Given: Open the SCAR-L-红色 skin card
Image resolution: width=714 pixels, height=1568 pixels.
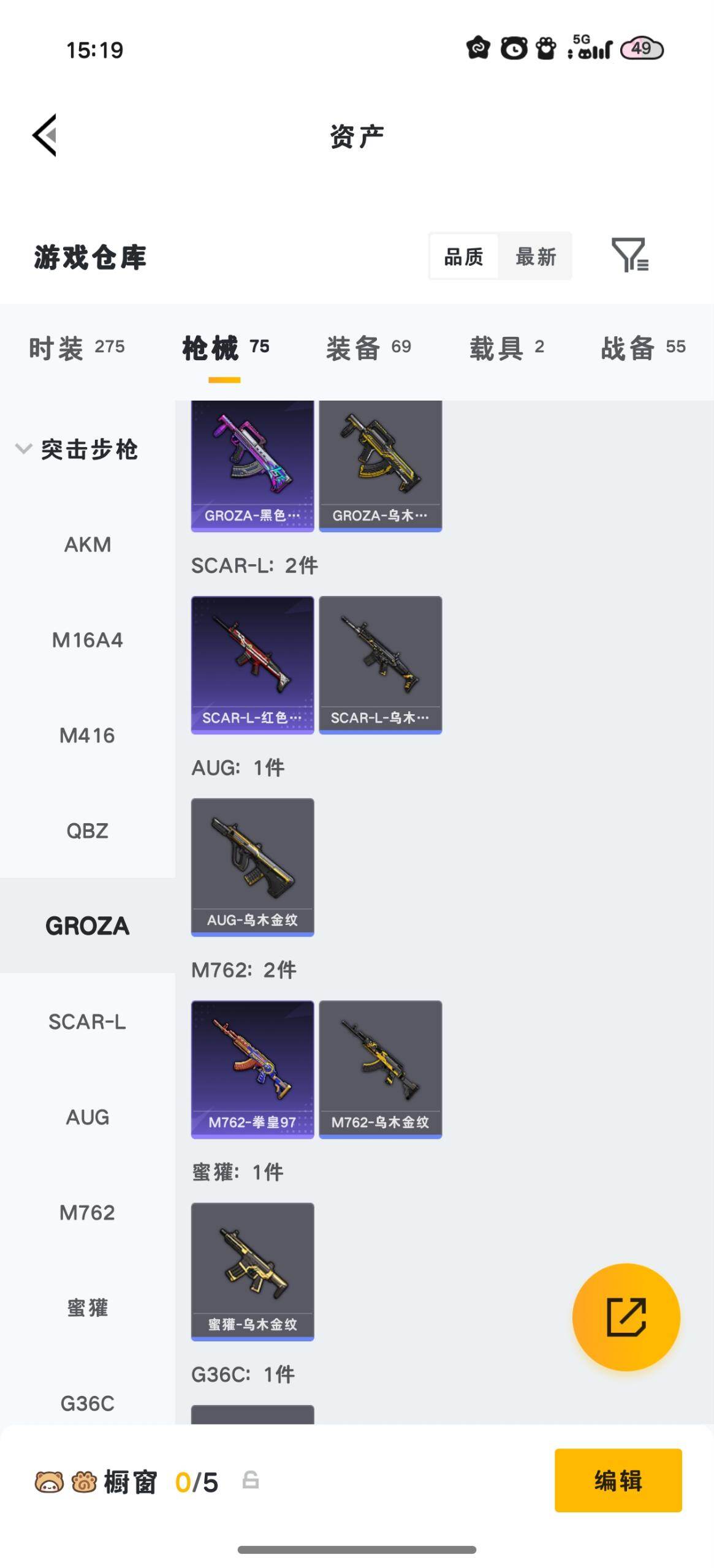Looking at the screenshot, I should click(x=253, y=665).
